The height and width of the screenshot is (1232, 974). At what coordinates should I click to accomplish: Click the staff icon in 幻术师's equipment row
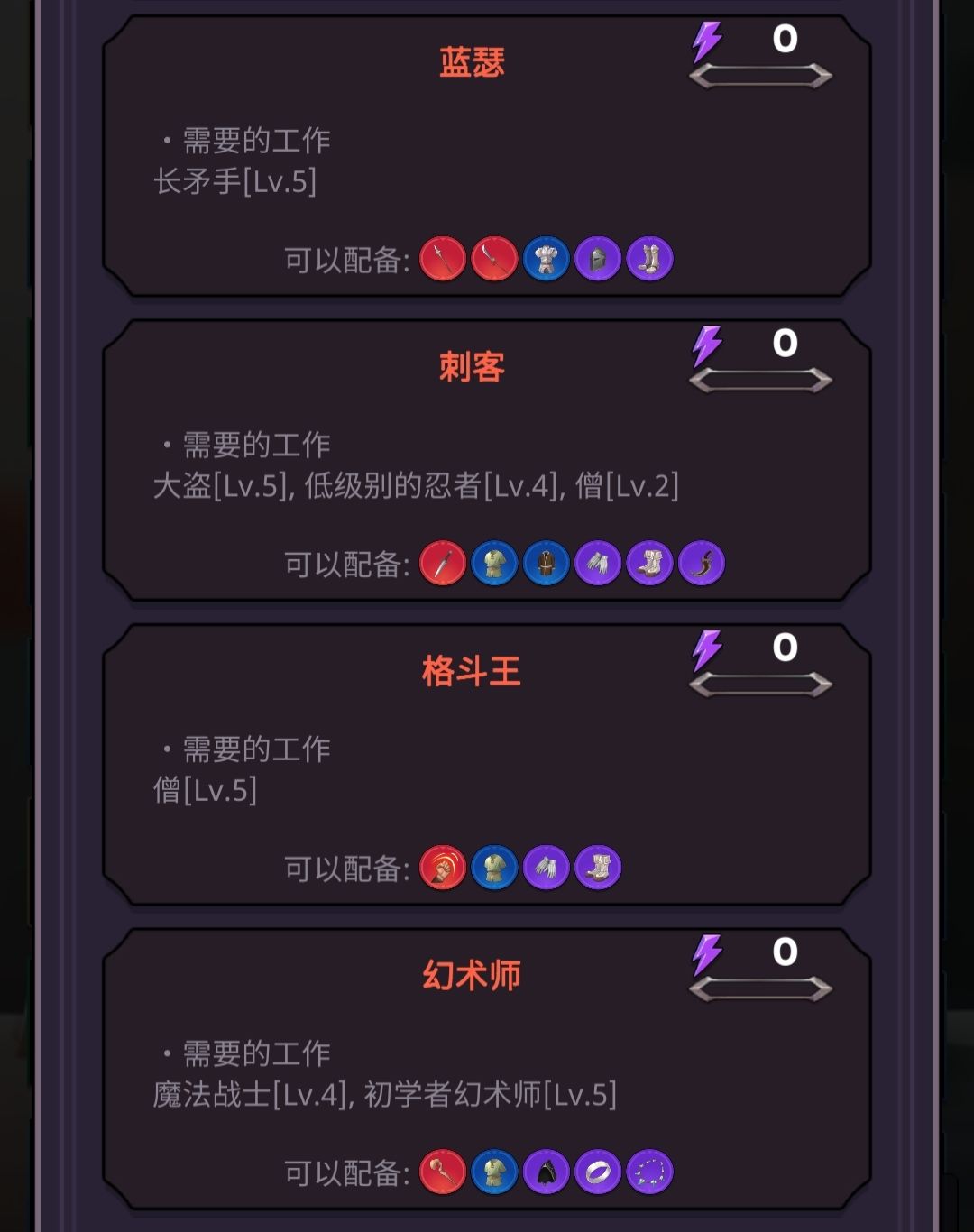[x=442, y=1172]
